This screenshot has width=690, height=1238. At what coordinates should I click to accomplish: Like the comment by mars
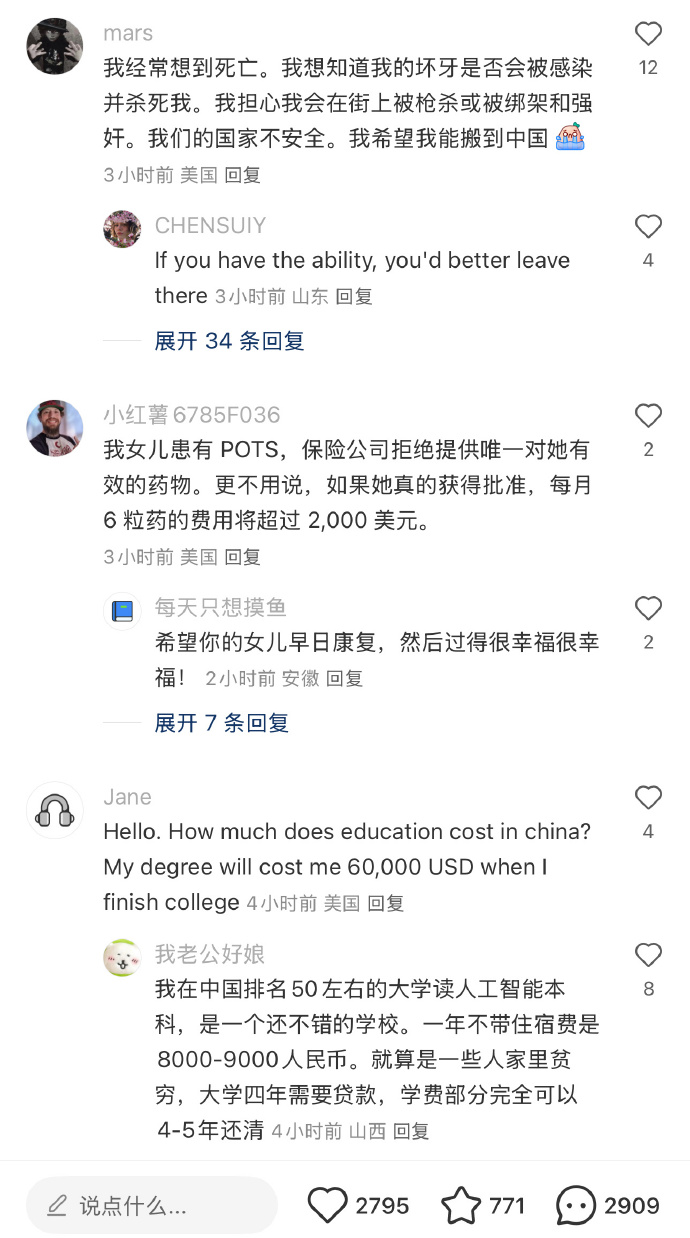648,35
